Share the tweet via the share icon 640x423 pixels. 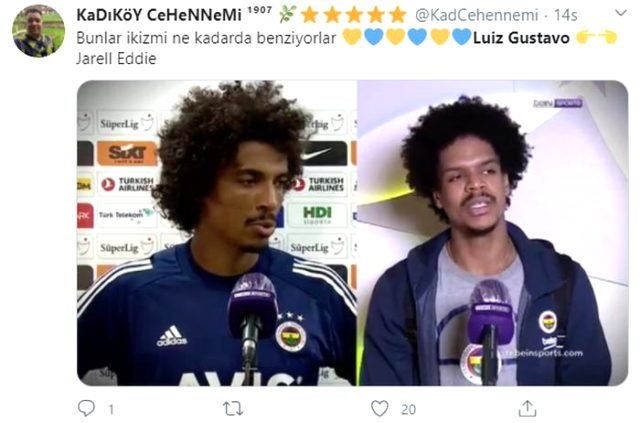point(527,408)
